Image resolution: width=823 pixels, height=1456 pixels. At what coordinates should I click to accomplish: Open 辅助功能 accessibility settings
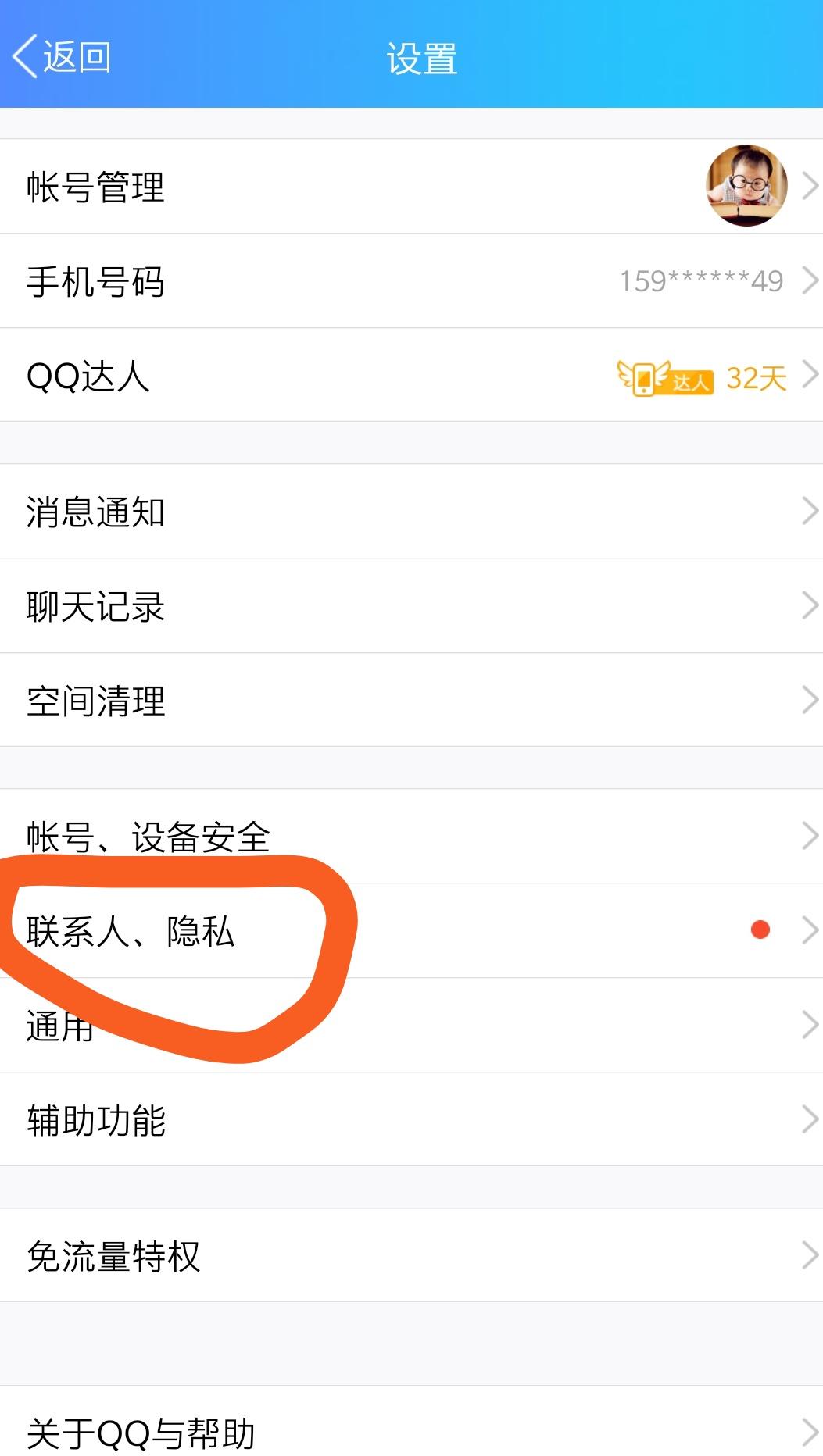(x=411, y=1119)
